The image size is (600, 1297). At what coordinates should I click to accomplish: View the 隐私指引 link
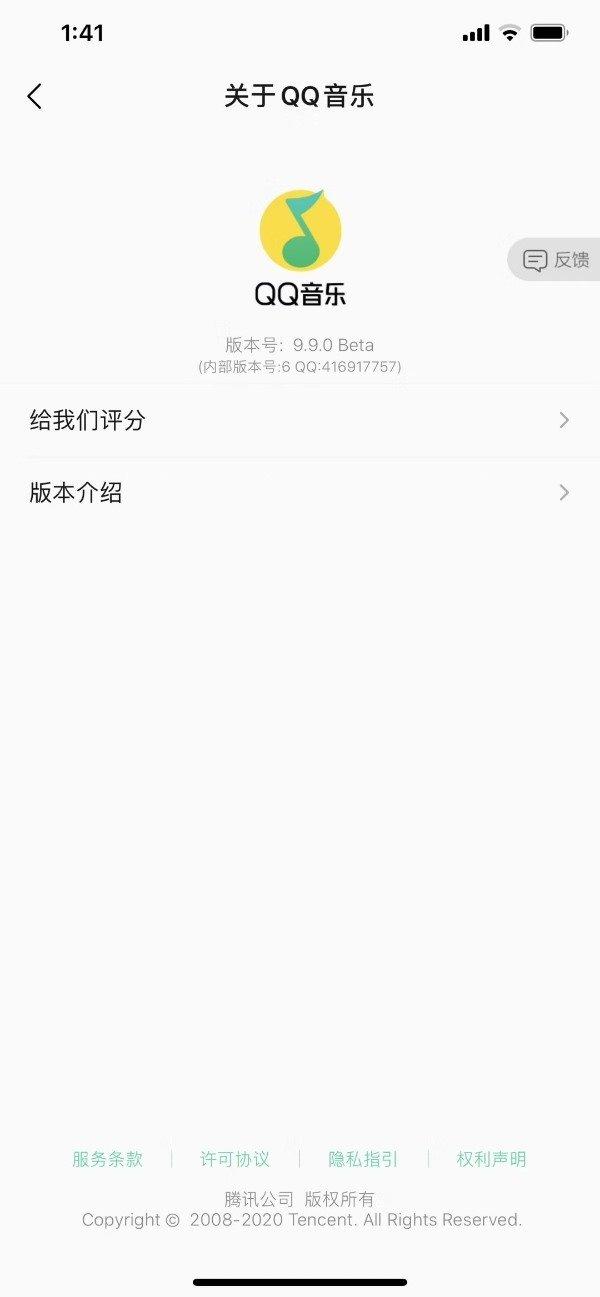363,1159
